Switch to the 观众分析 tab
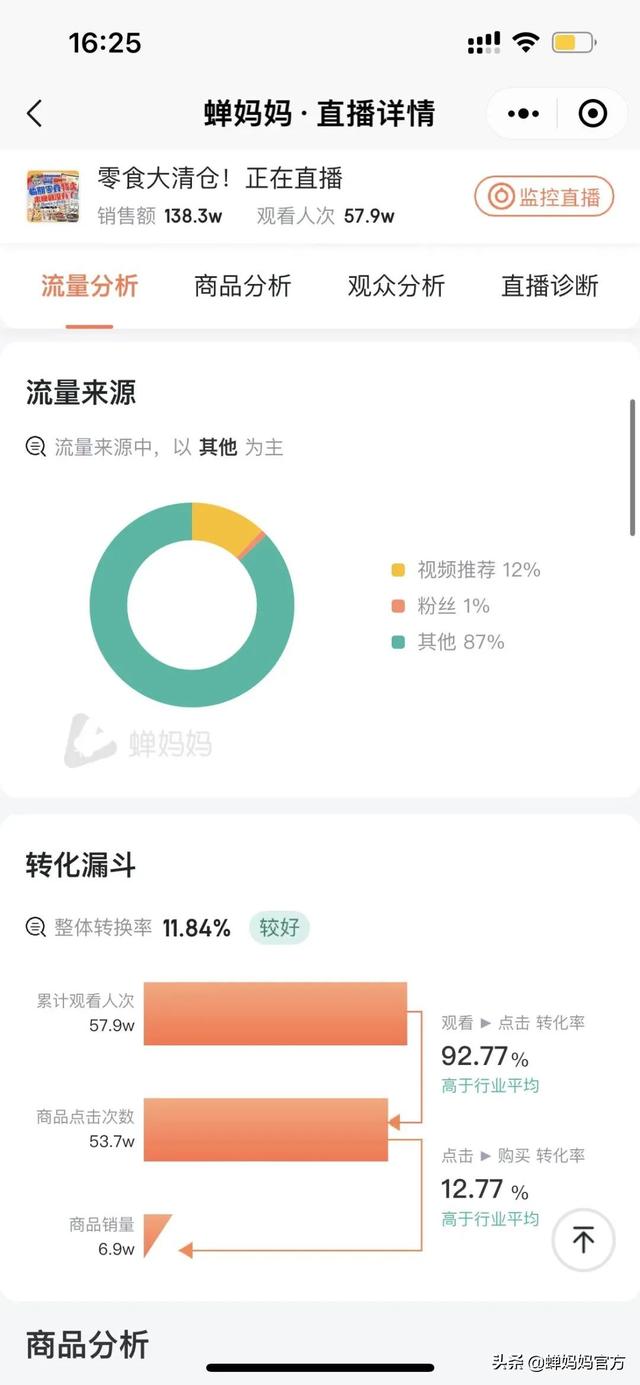Screen dimensions: 640x1385 click(x=396, y=286)
